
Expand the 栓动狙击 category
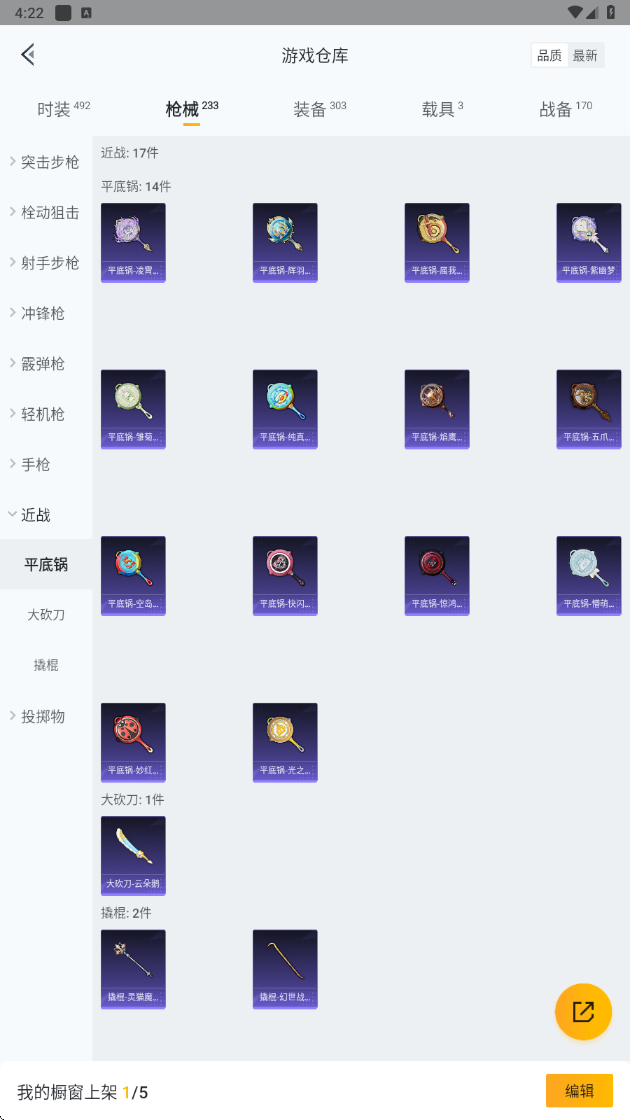click(46, 212)
